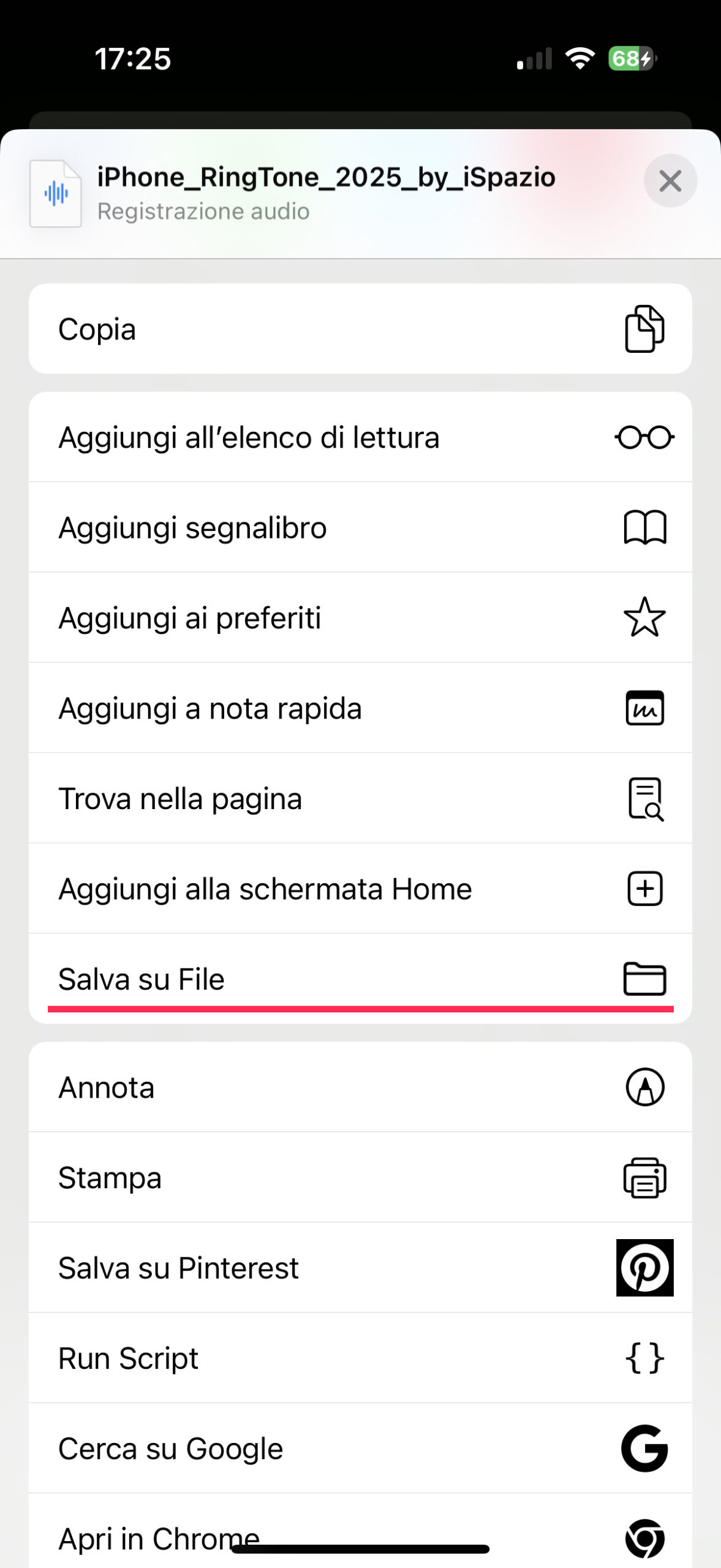This screenshot has height=1568, width=721.
Task: Choose Salva su Pinterest
Action: tap(360, 1267)
